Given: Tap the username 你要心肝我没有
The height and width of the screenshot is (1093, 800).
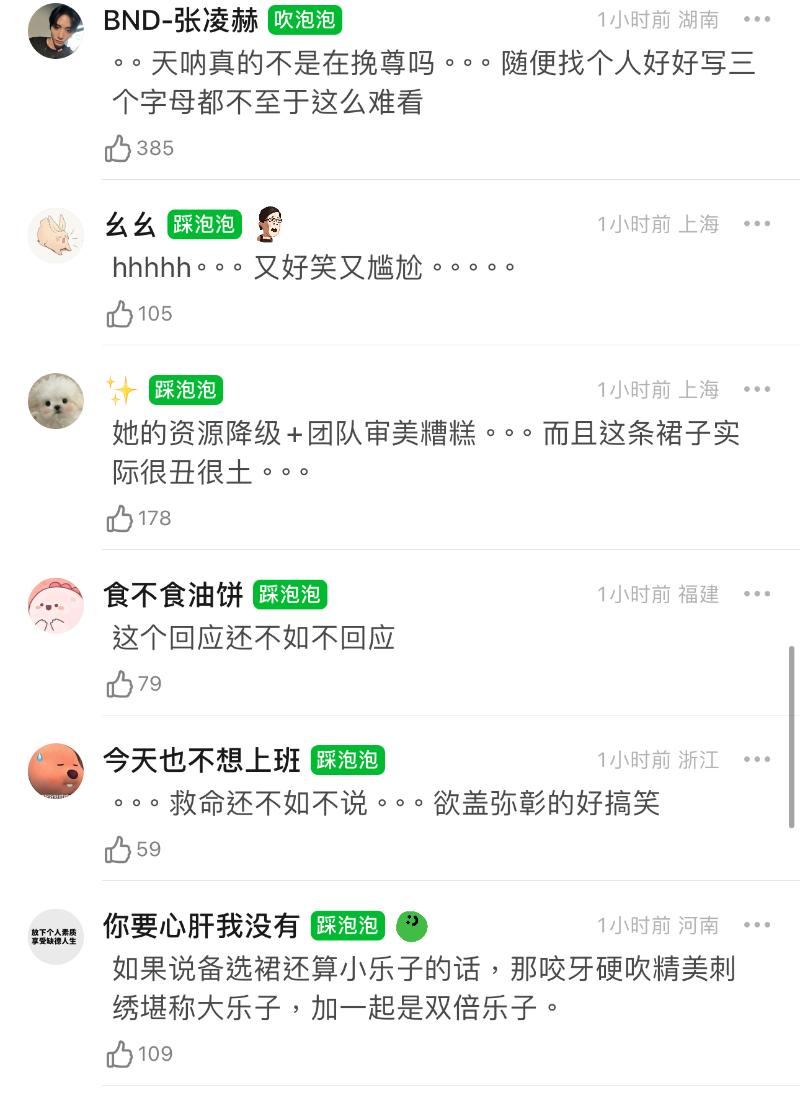Looking at the screenshot, I should 201,926.
